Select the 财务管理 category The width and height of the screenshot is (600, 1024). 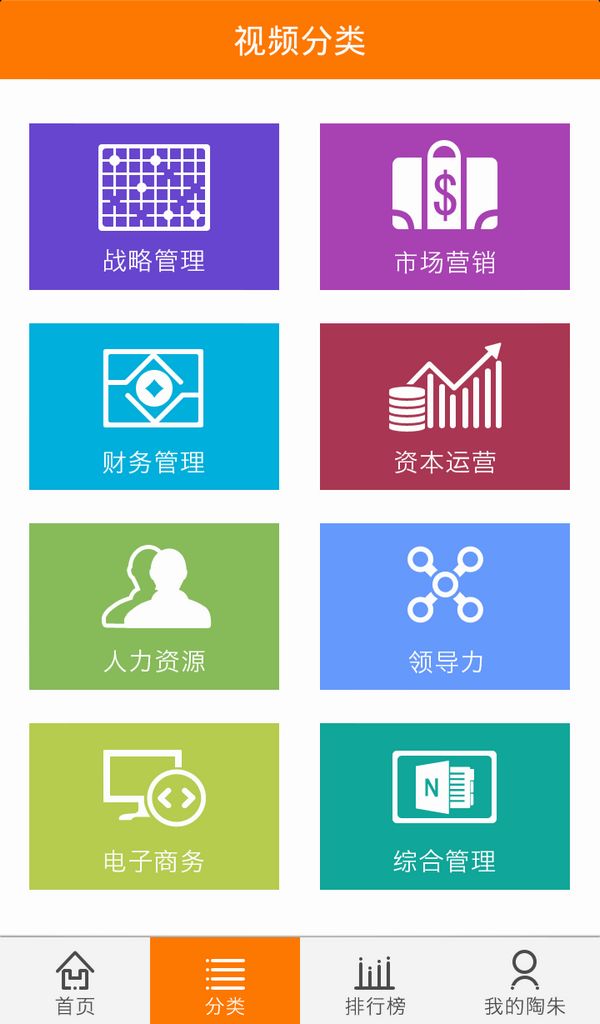point(154,406)
